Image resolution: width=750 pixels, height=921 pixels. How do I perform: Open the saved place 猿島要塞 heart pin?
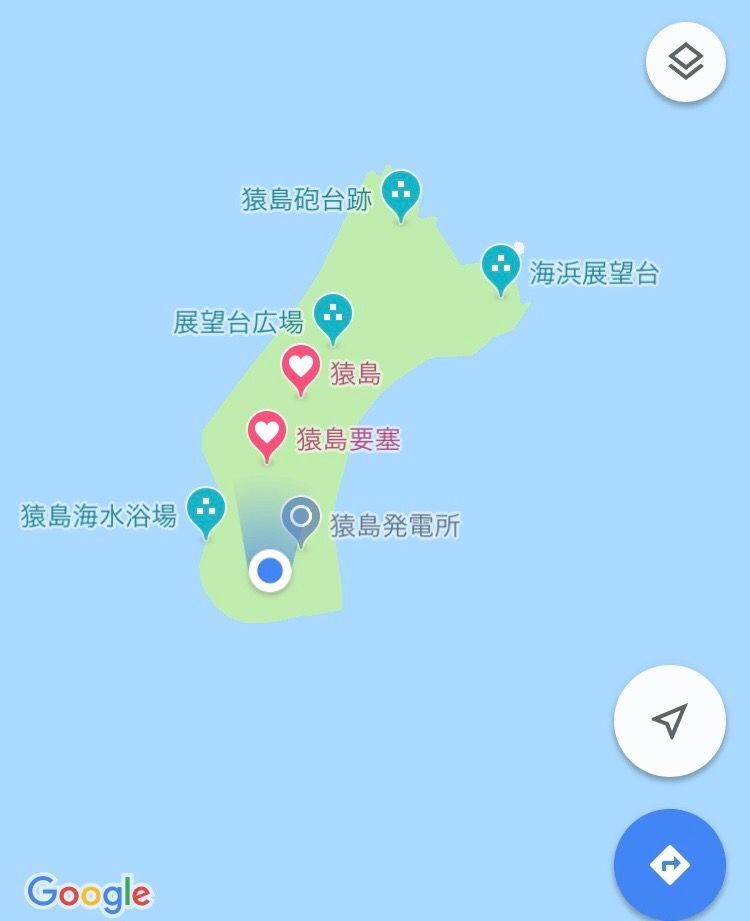click(266, 432)
